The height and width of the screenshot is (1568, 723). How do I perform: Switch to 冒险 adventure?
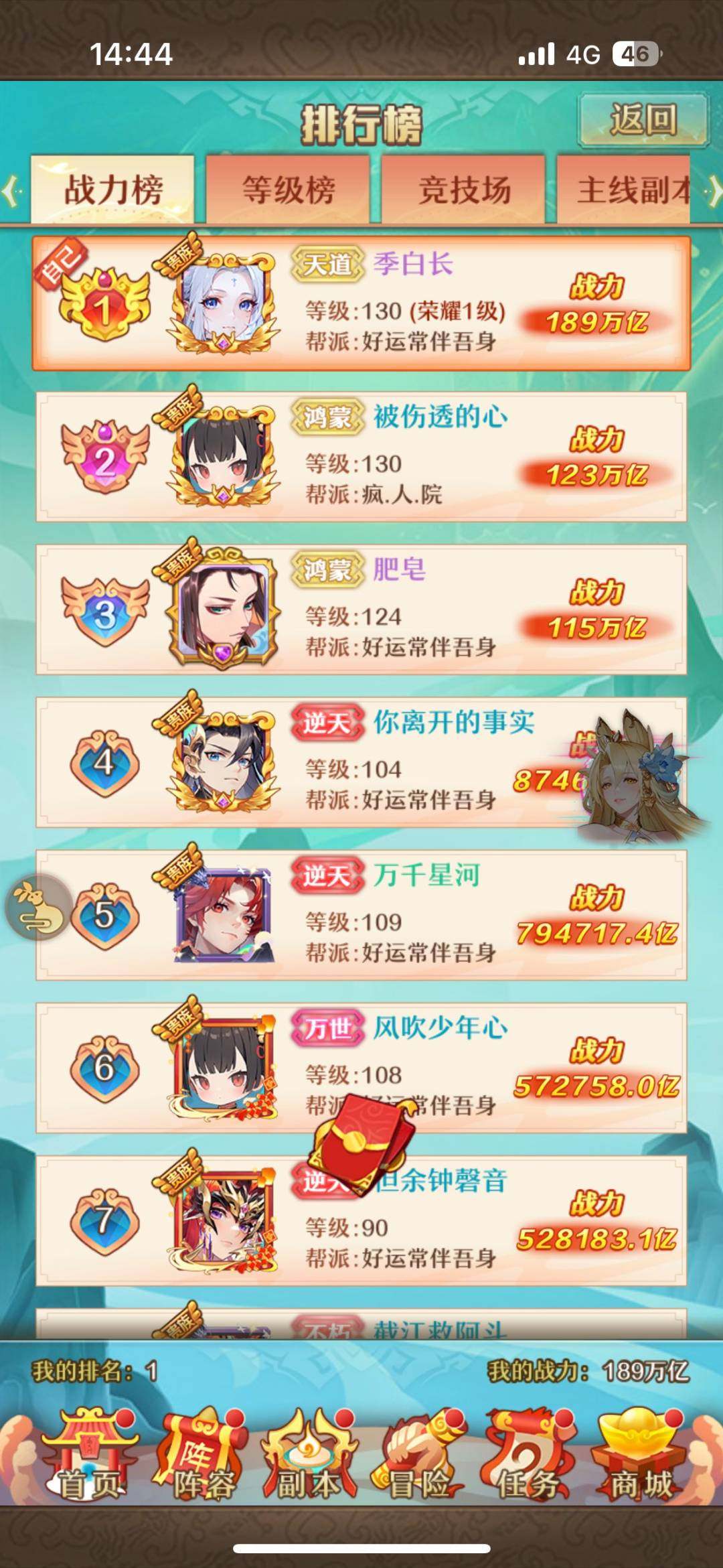[418, 1456]
